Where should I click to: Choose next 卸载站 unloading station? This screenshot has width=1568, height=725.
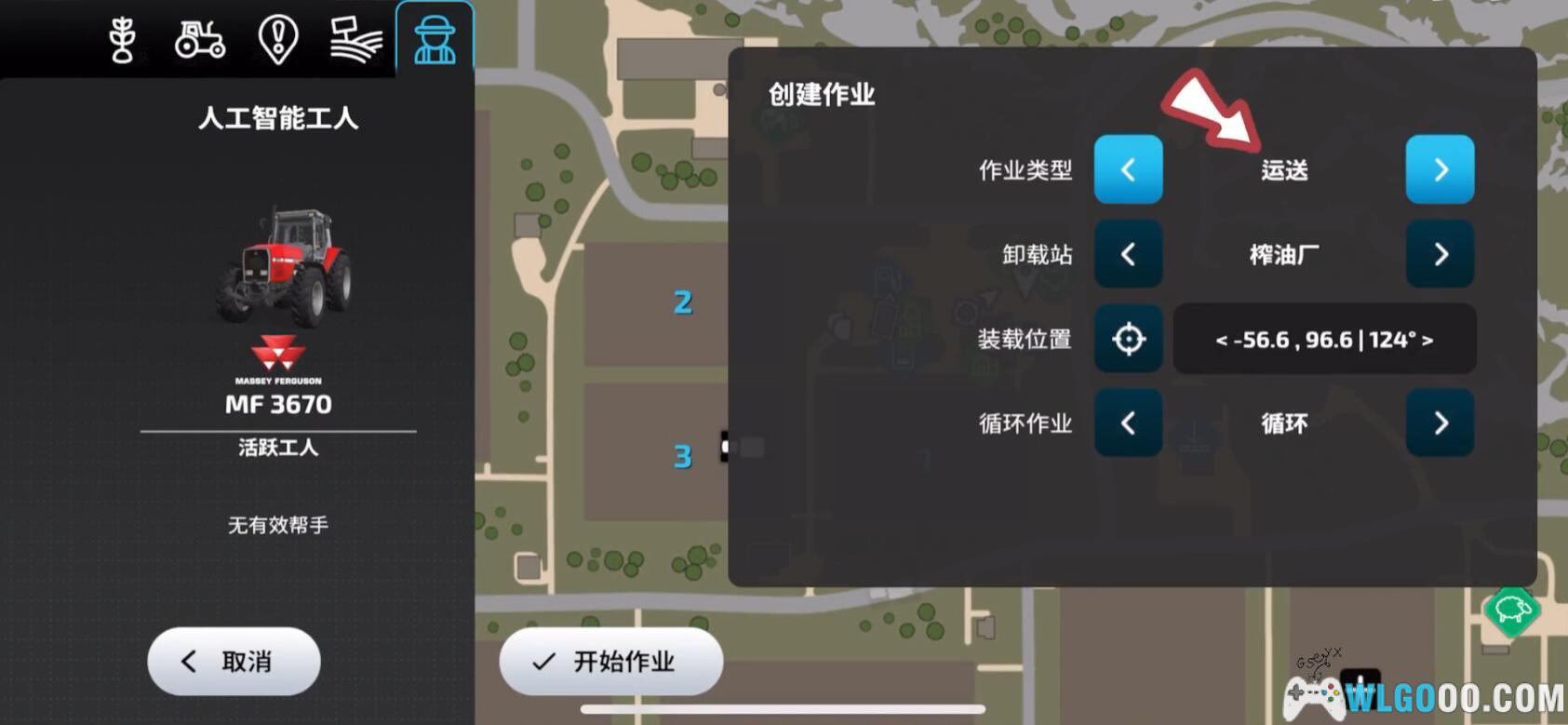click(1440, 254)
